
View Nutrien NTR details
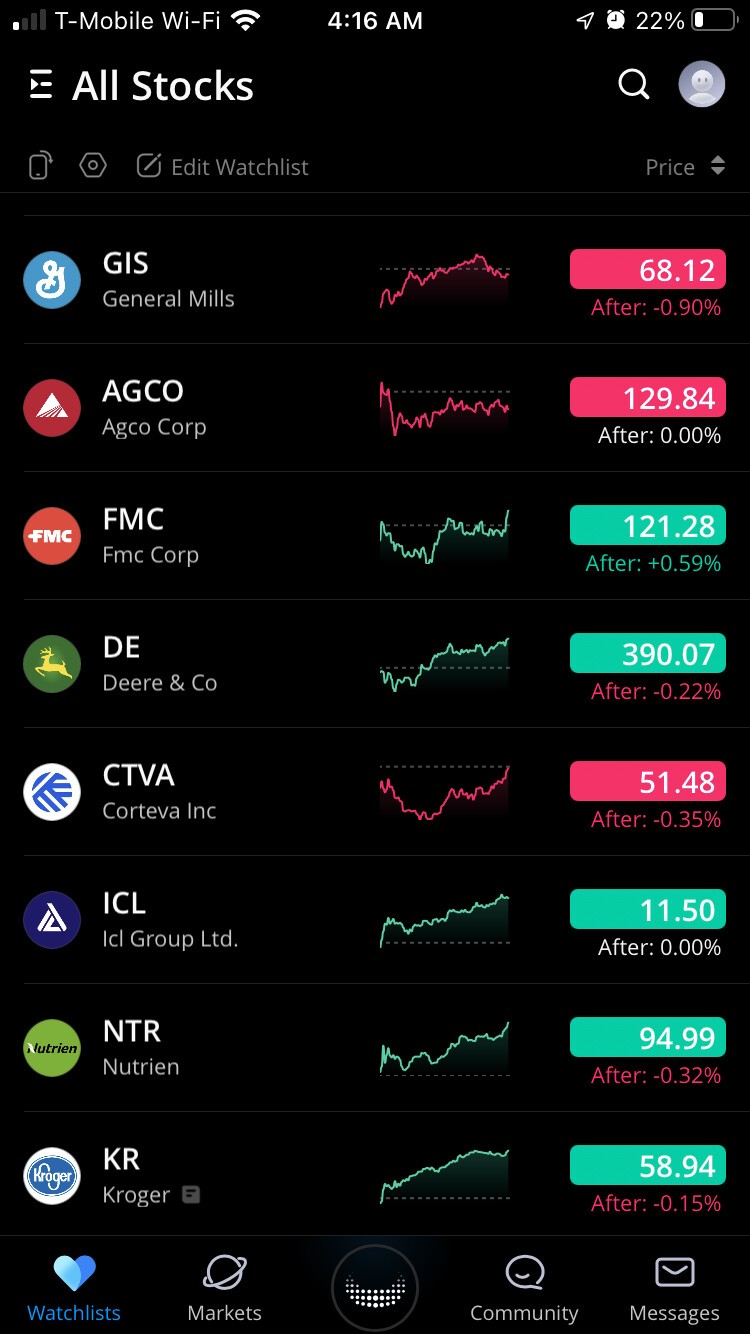[x=375, y=1048]
